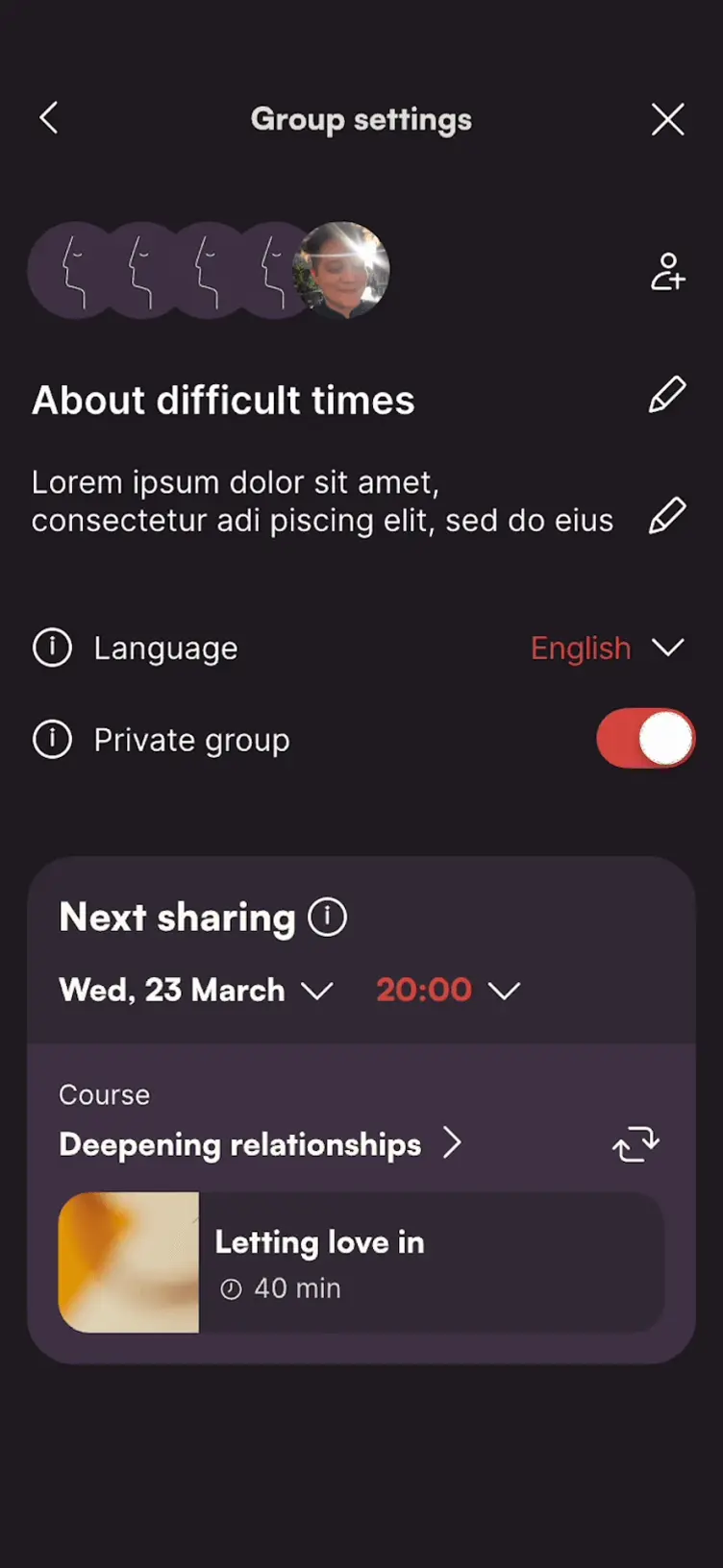Open the Deepening relationships course

[x=260, y=1143]
